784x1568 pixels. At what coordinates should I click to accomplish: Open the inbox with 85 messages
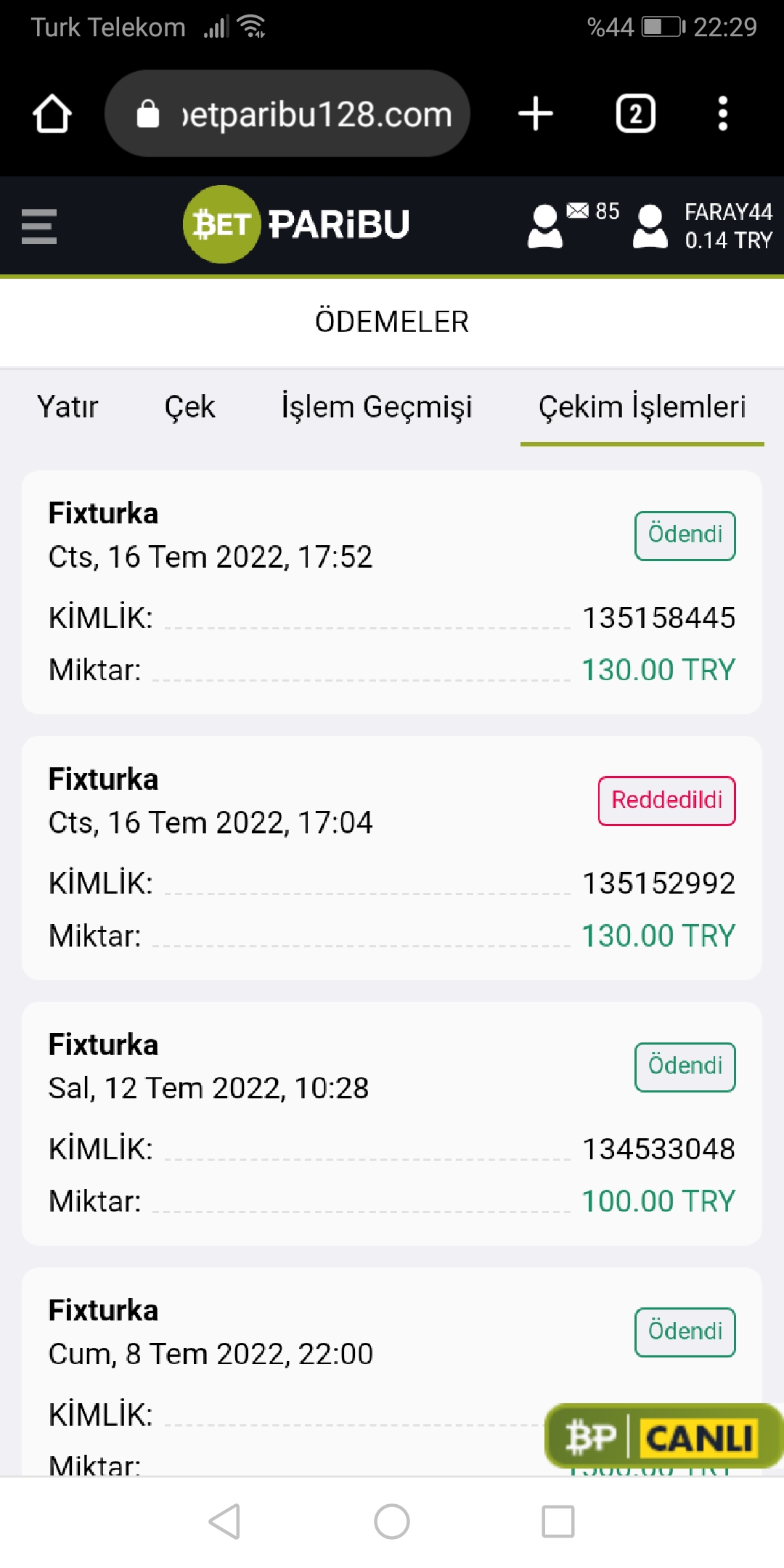pyautogui.click(x=573, y=224)
